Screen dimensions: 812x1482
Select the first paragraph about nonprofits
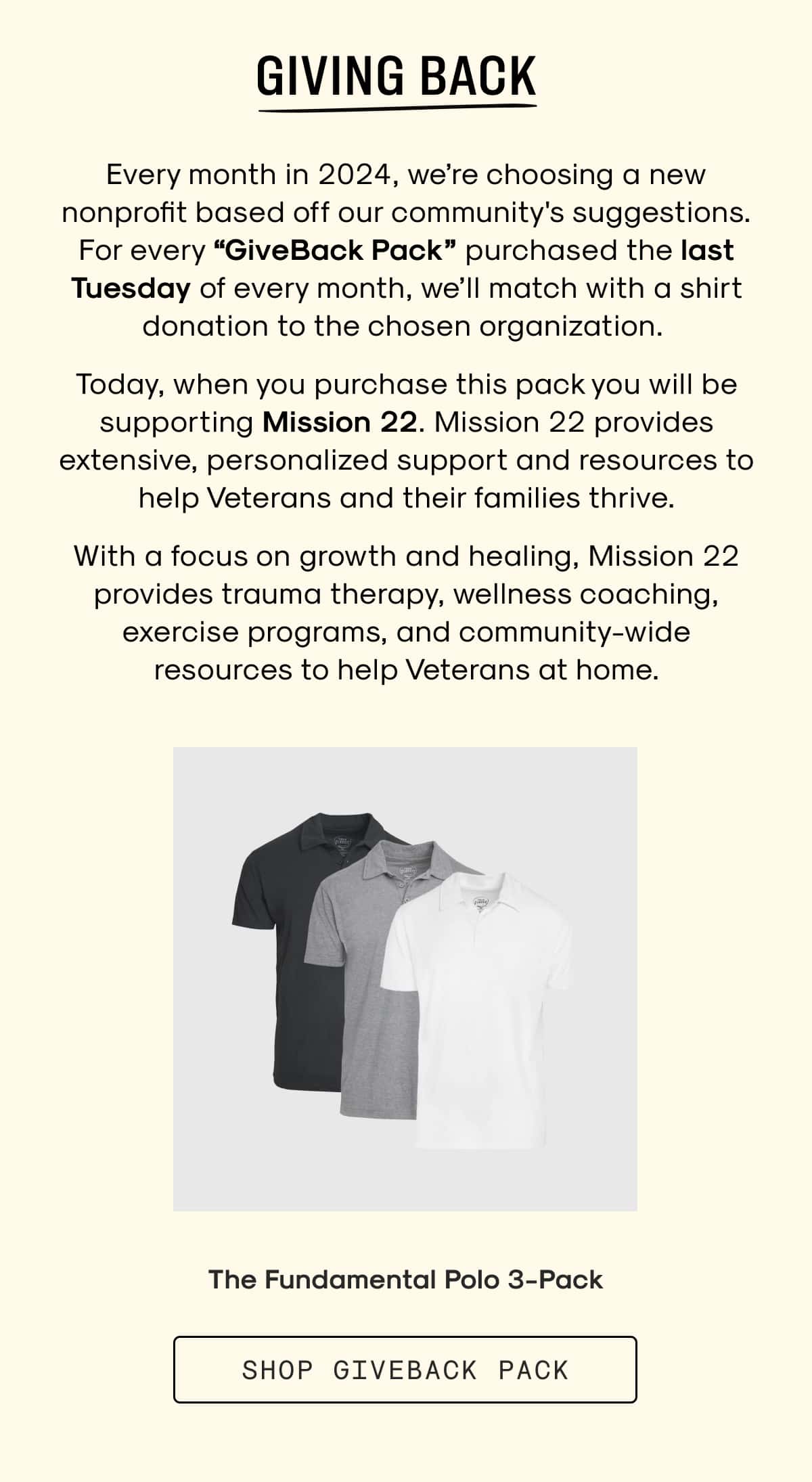406,250
